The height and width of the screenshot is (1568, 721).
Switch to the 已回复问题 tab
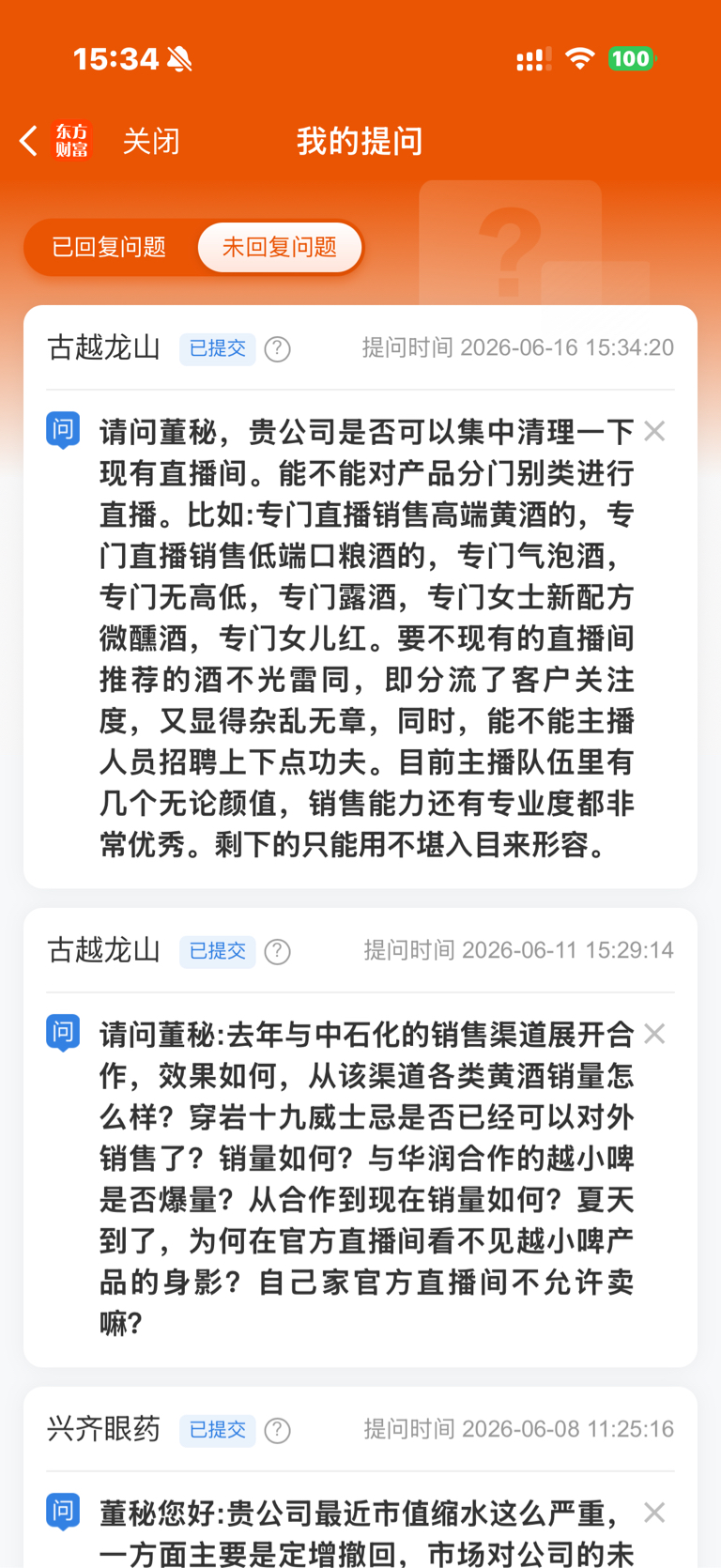(x=109, y=247)
